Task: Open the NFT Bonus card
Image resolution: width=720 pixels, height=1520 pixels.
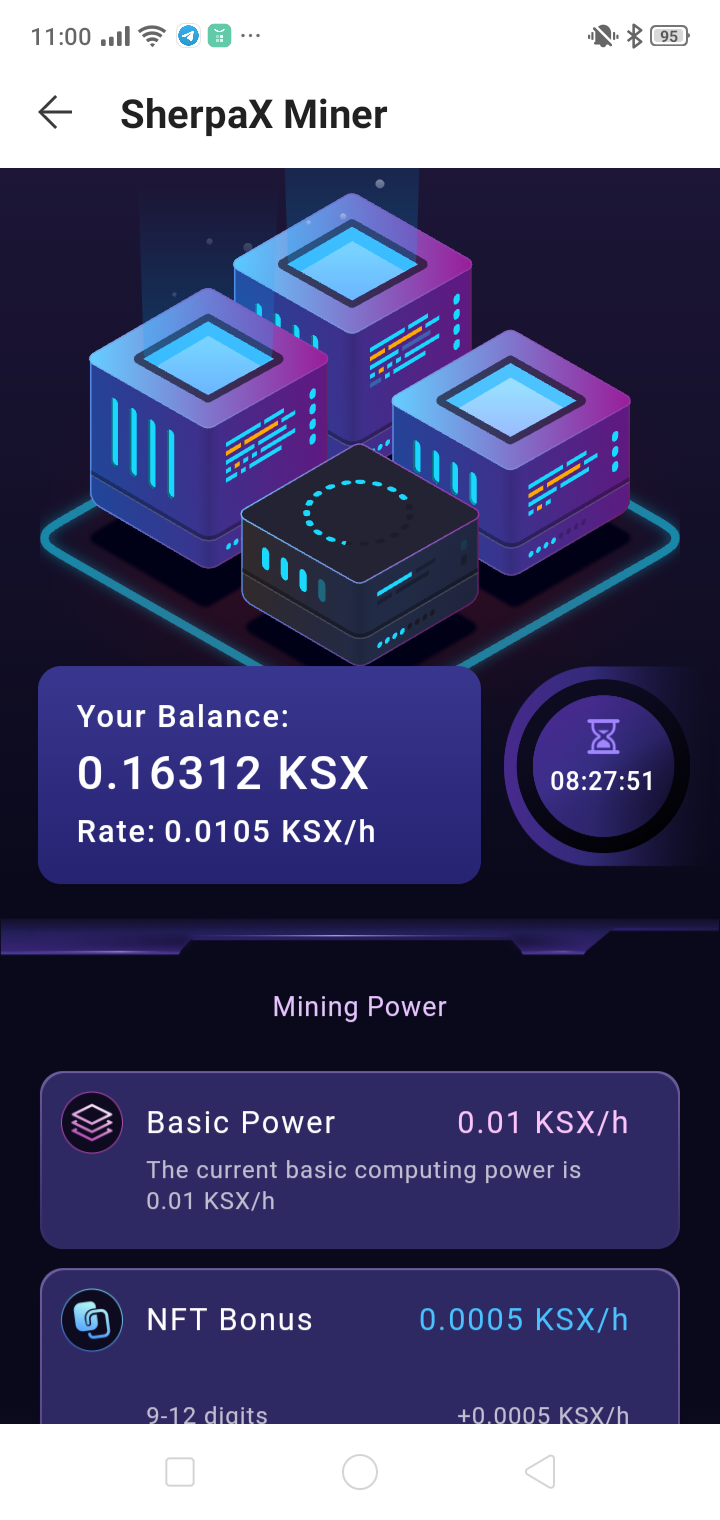Action: [360, 1340]
